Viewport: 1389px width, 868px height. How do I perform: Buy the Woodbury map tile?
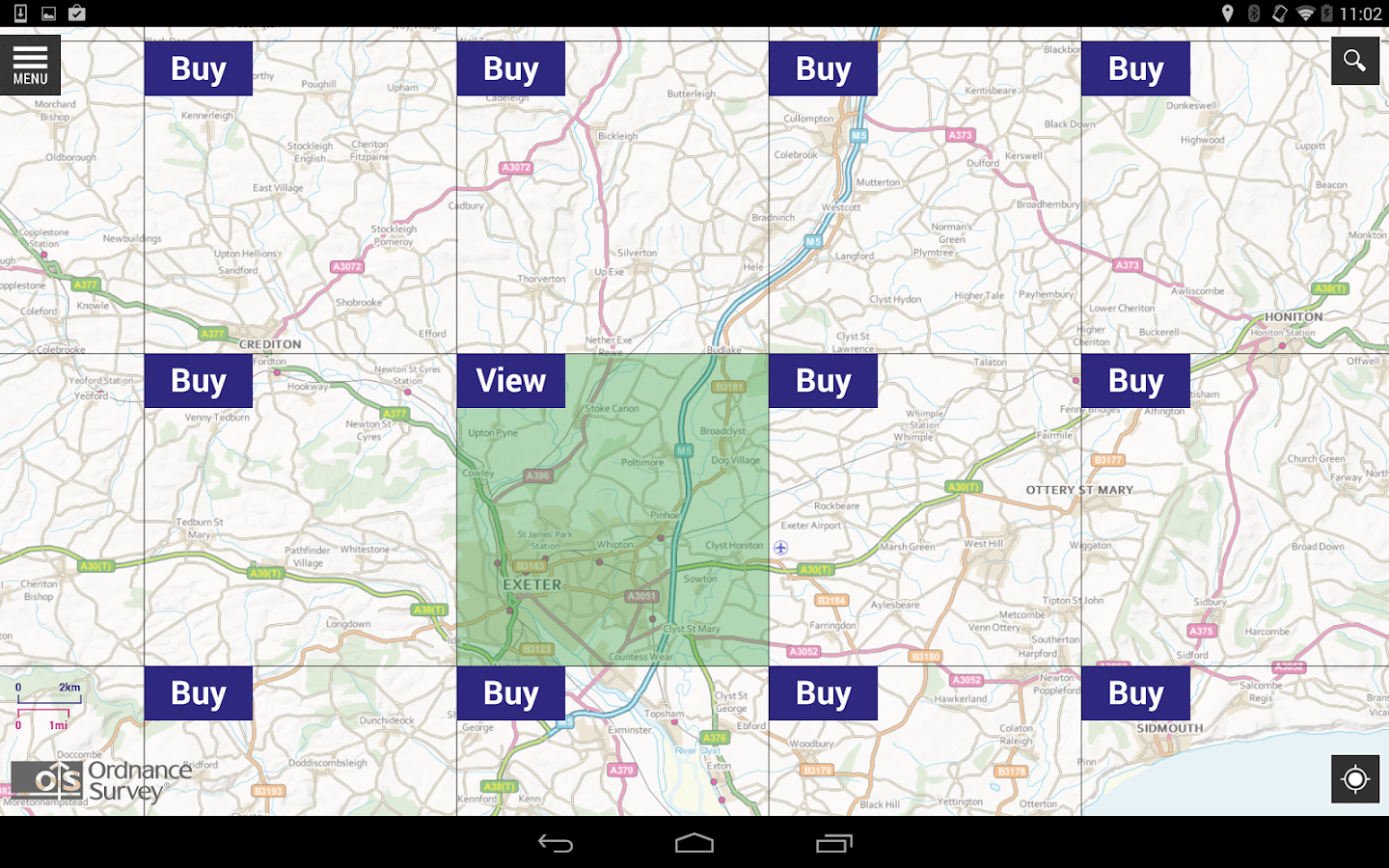(823, 693)
